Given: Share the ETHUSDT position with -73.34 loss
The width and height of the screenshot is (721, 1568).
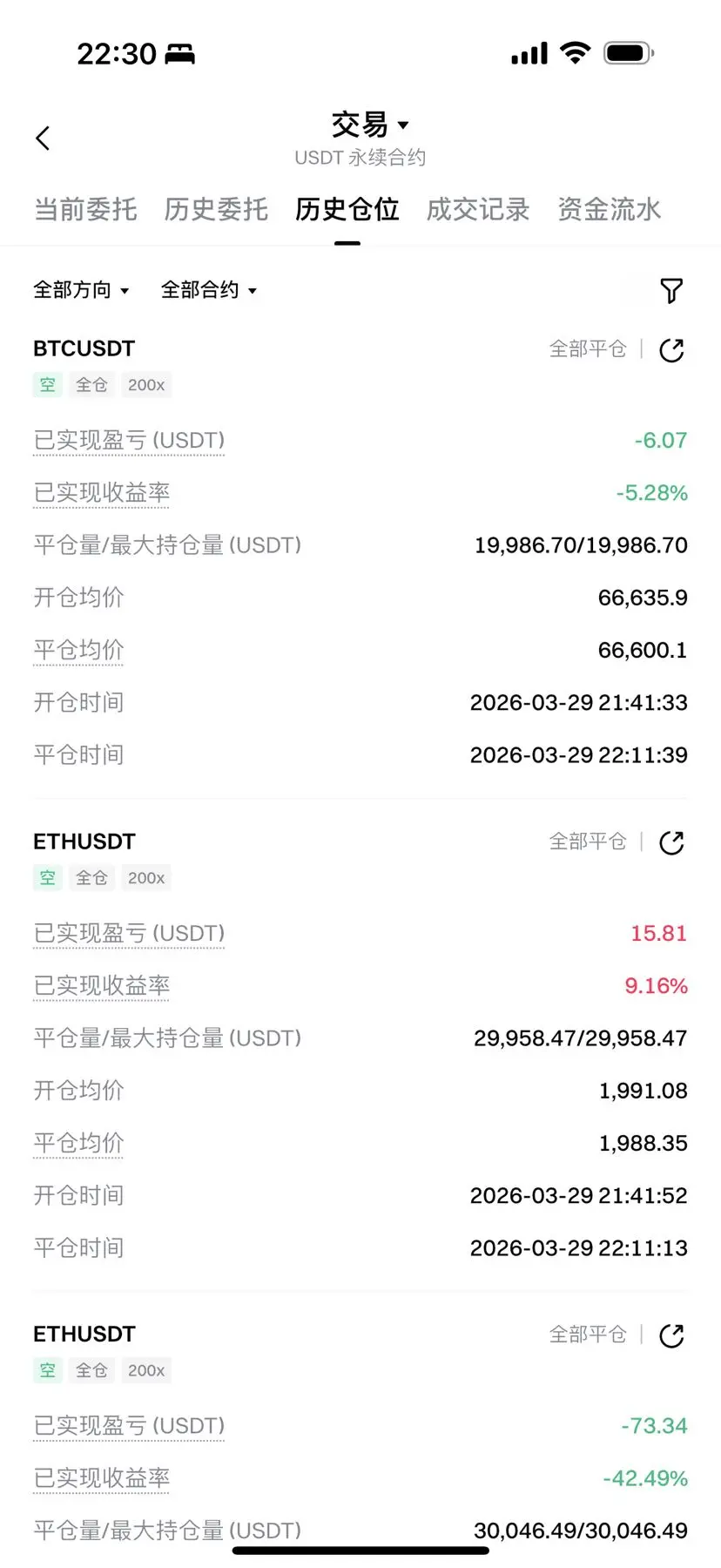Looking at the screenshot, I should point(671,1335).
